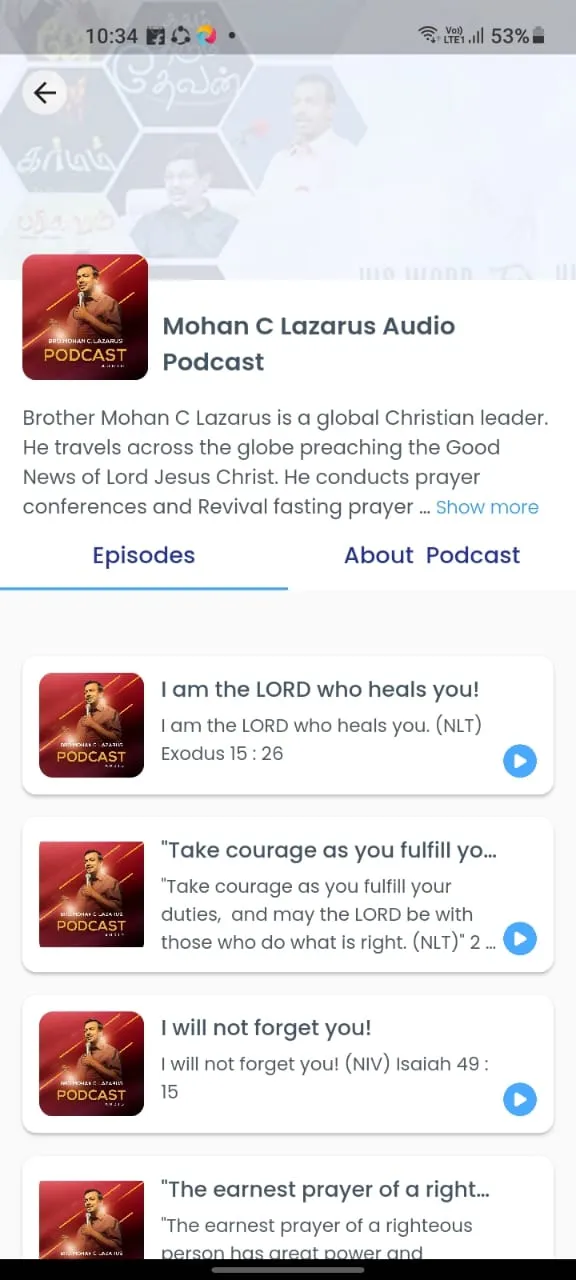Viewport: 576px width, 1280px height.
Task: Switch to the Episodes tab
Action: pyautogui.click(x=144, y=556)
